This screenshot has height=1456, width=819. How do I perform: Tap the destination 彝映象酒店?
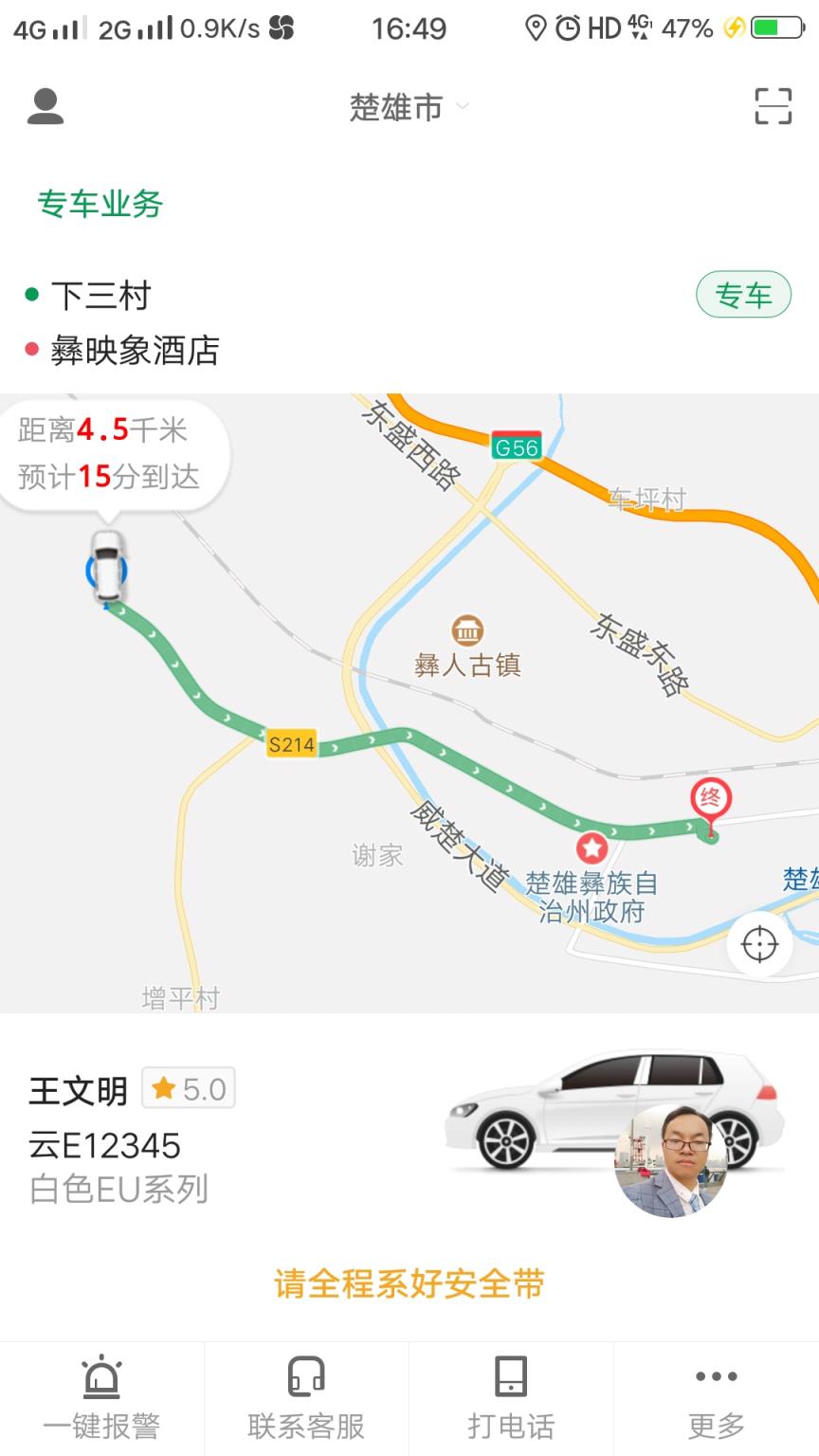136,352
